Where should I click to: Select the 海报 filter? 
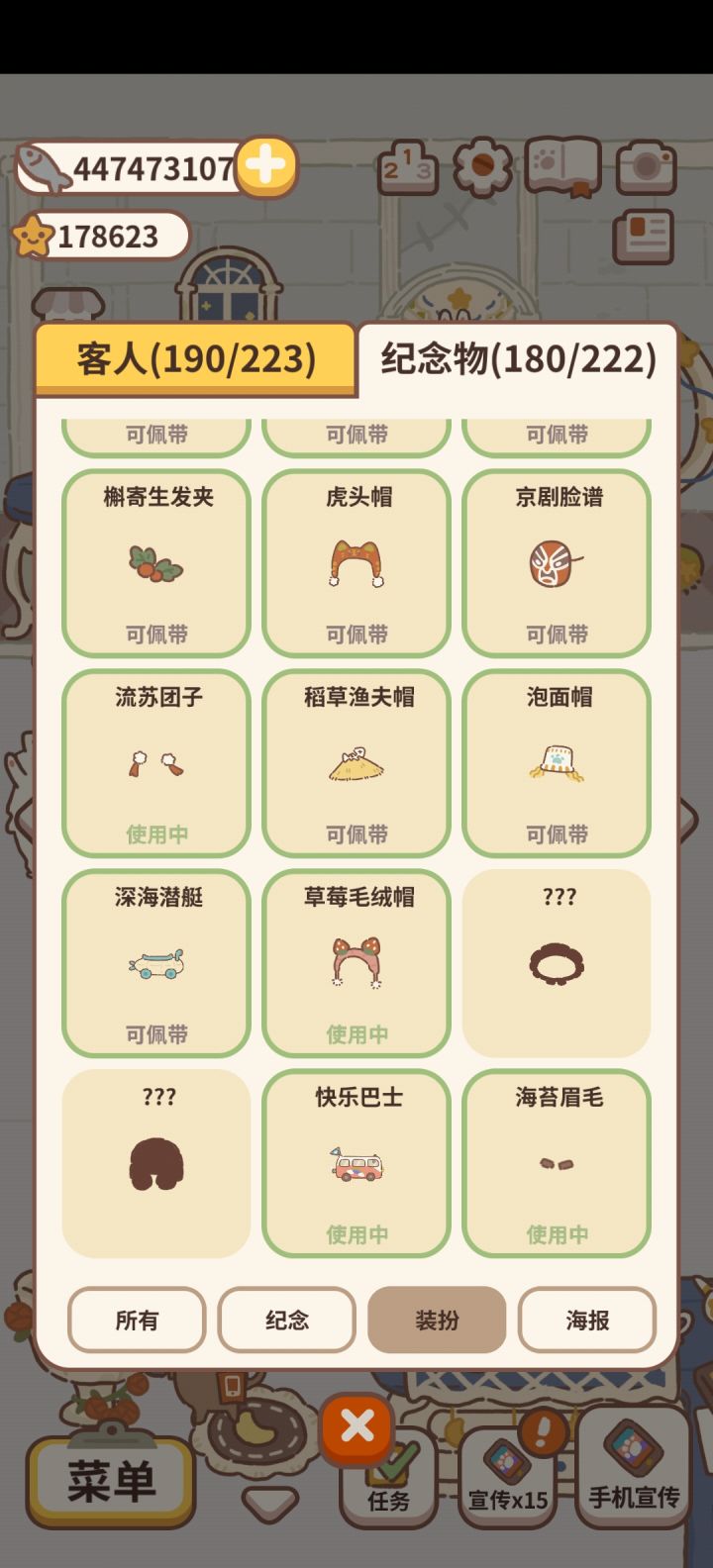click(x=587, y=1320)
